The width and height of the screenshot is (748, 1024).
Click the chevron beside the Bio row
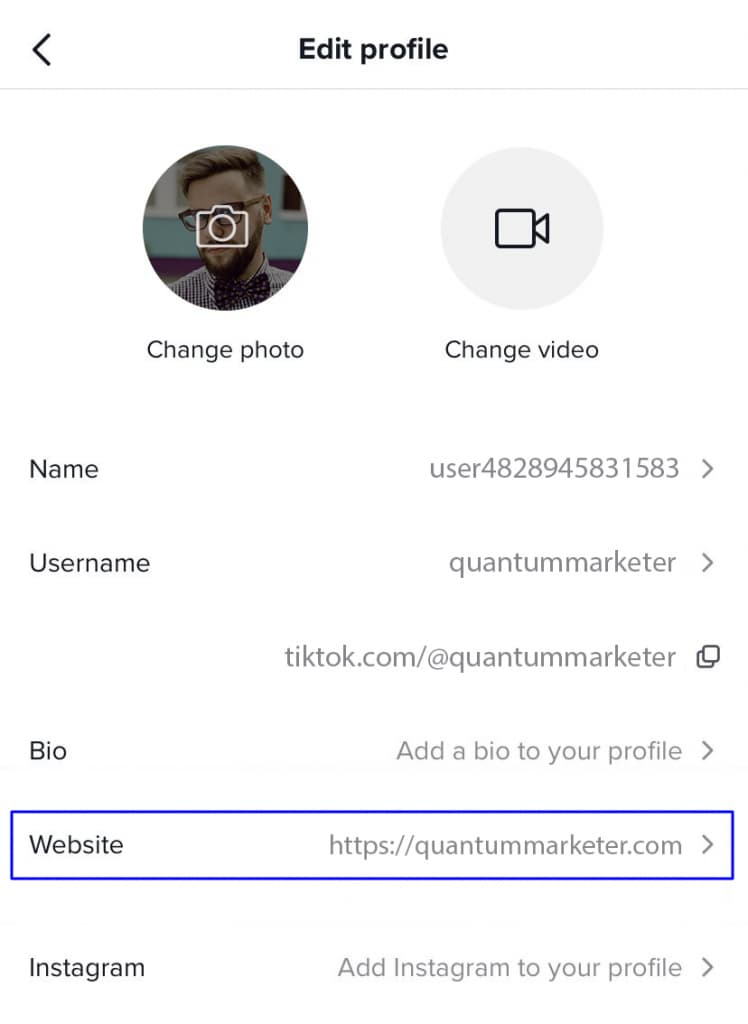[x=708, y=750]
